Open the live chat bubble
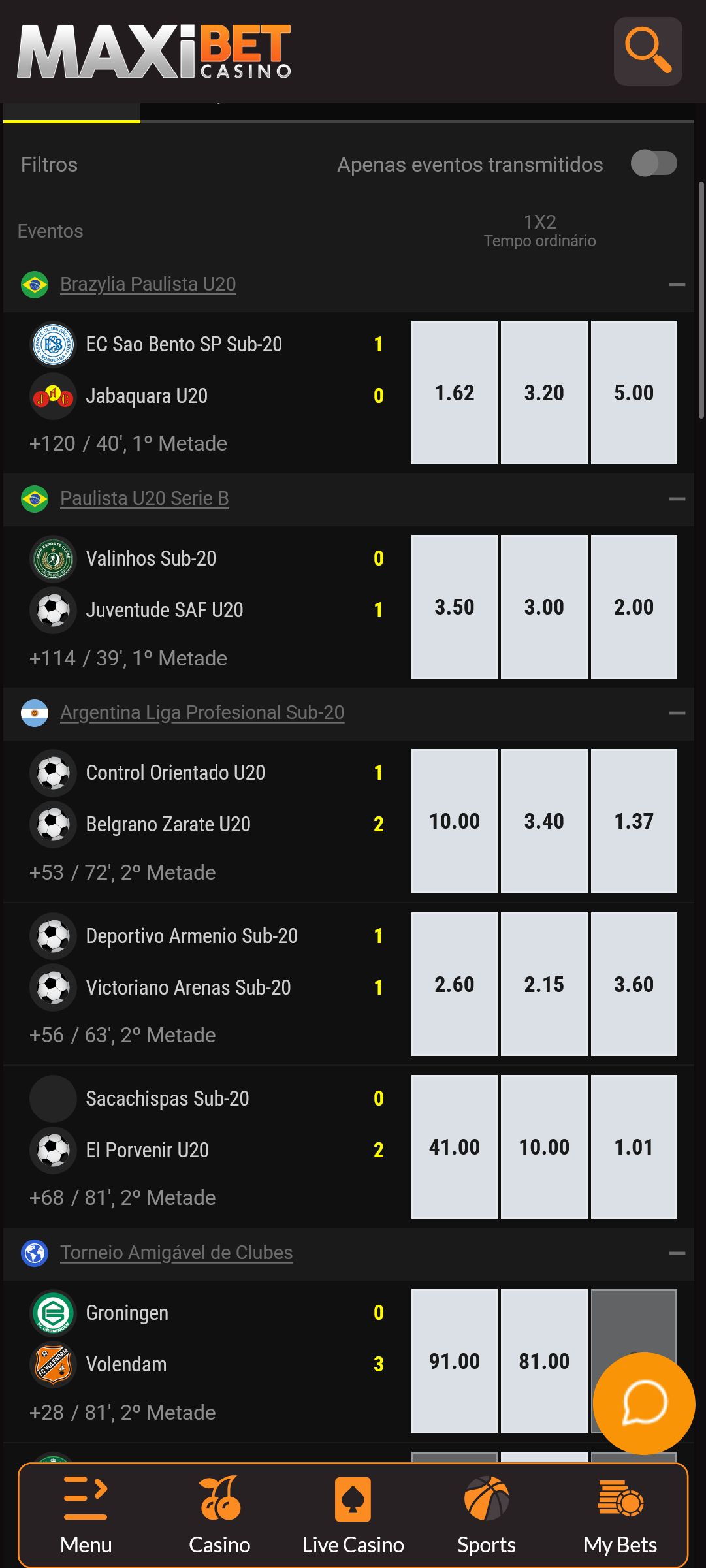706x1568 pixels. point(644,1403)
